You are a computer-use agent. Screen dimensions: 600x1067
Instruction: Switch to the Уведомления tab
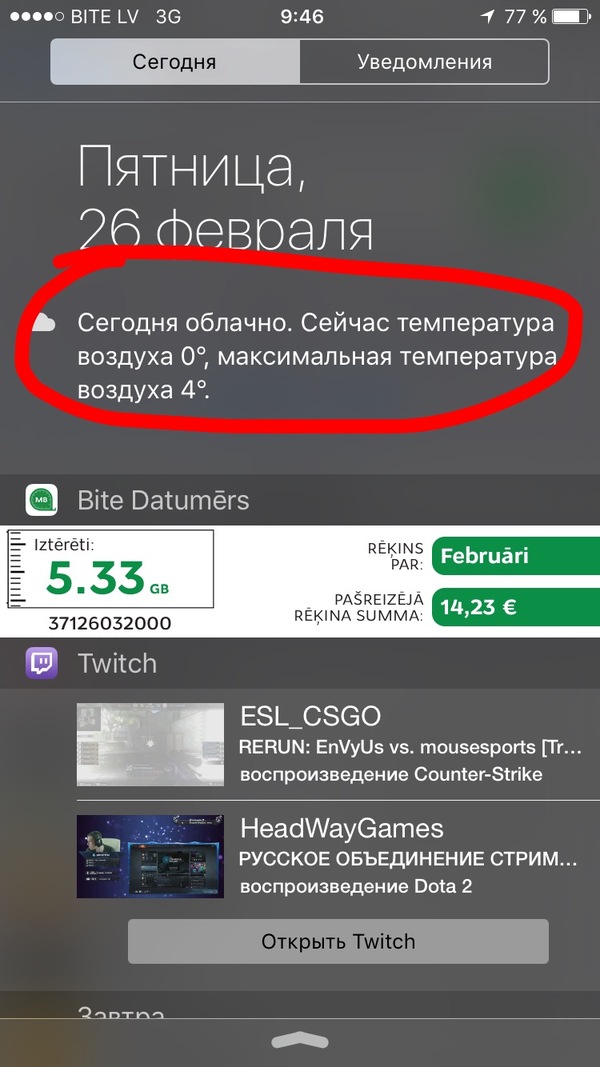click(424, 62)
